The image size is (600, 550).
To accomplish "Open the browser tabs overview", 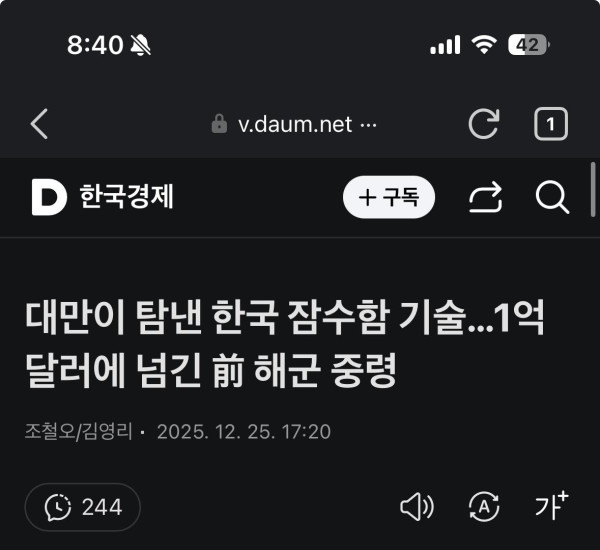I will (x=551, y=124).
